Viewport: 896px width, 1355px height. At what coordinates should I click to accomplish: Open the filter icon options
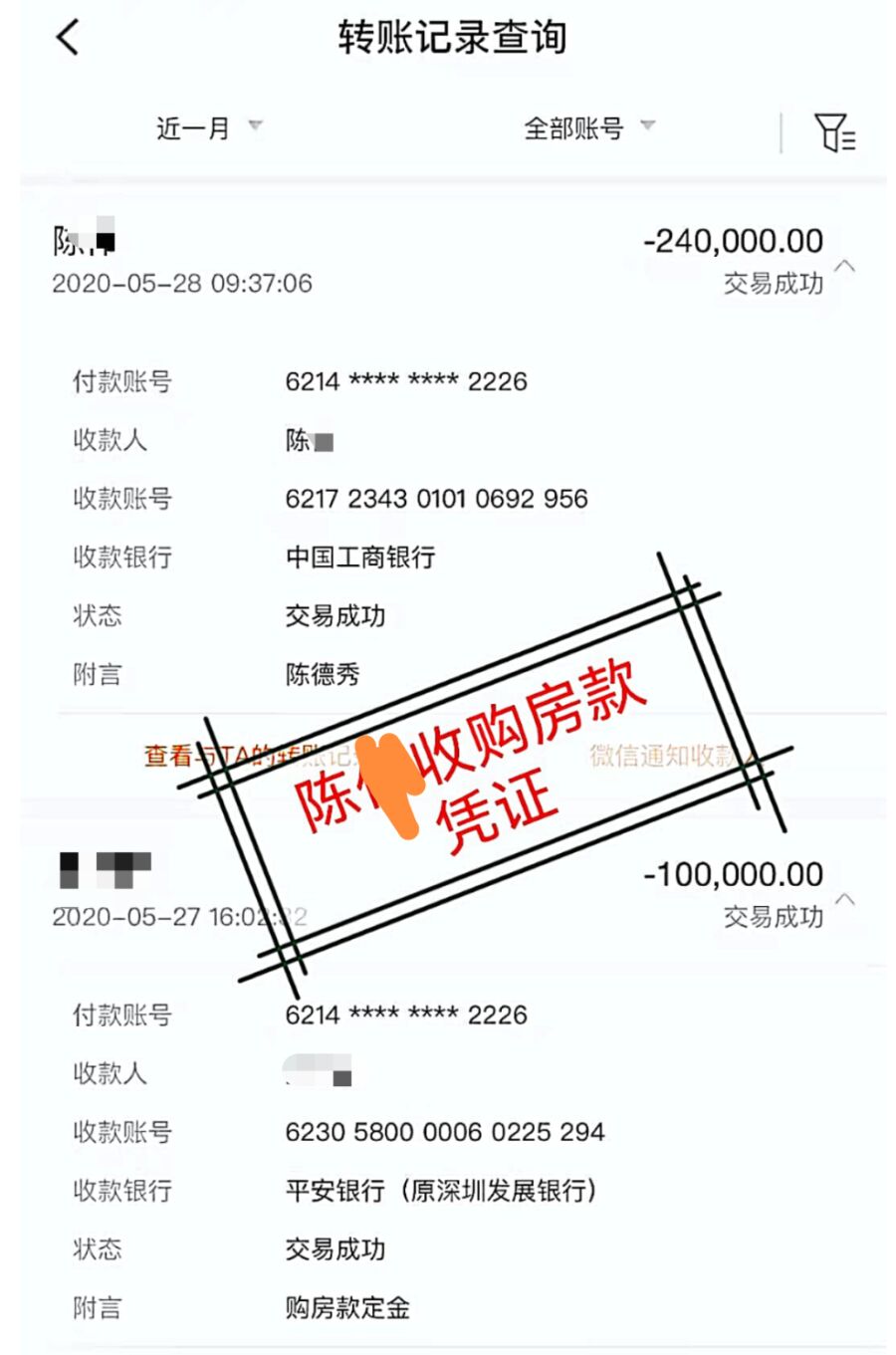click(x=834, y=131)
